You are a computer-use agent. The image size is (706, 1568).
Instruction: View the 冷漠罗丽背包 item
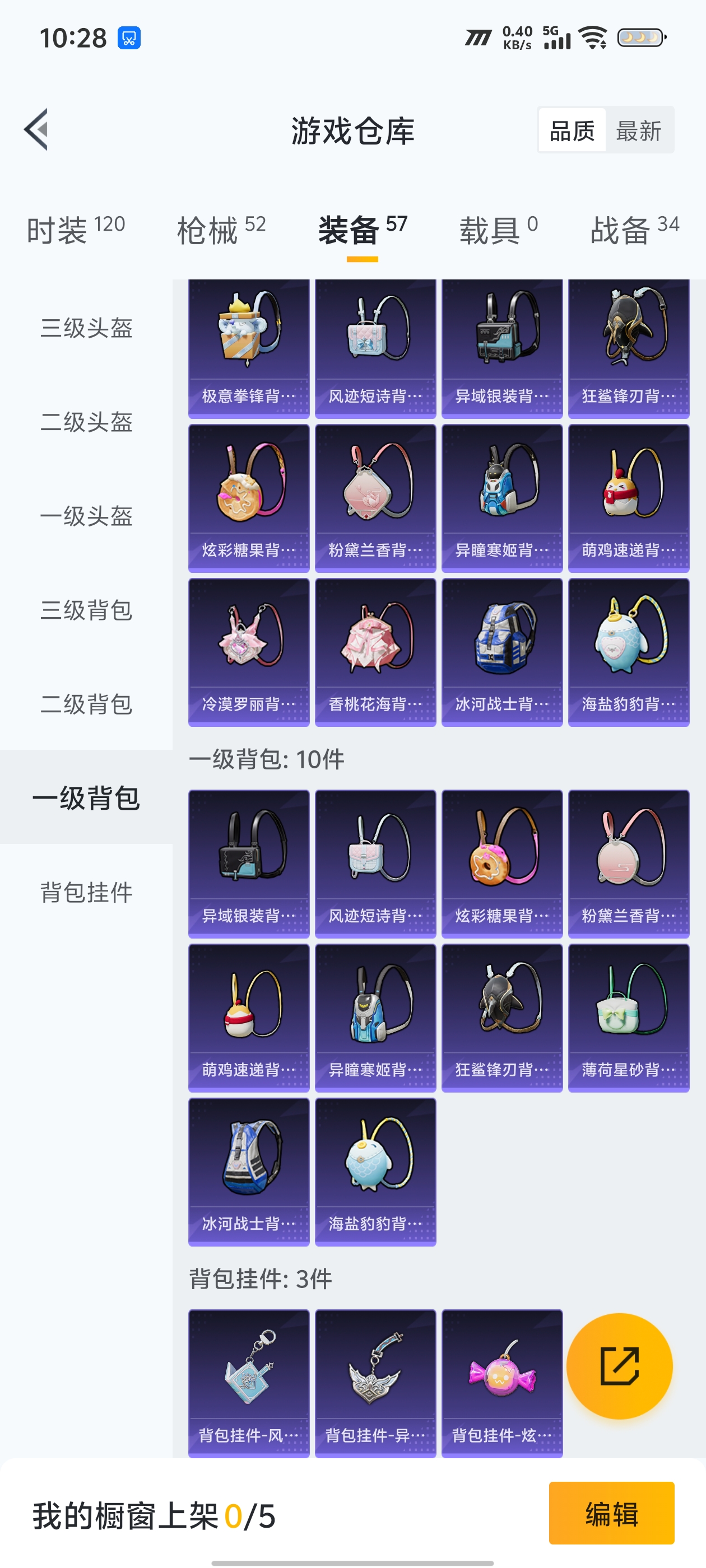(x=249, y=652)
